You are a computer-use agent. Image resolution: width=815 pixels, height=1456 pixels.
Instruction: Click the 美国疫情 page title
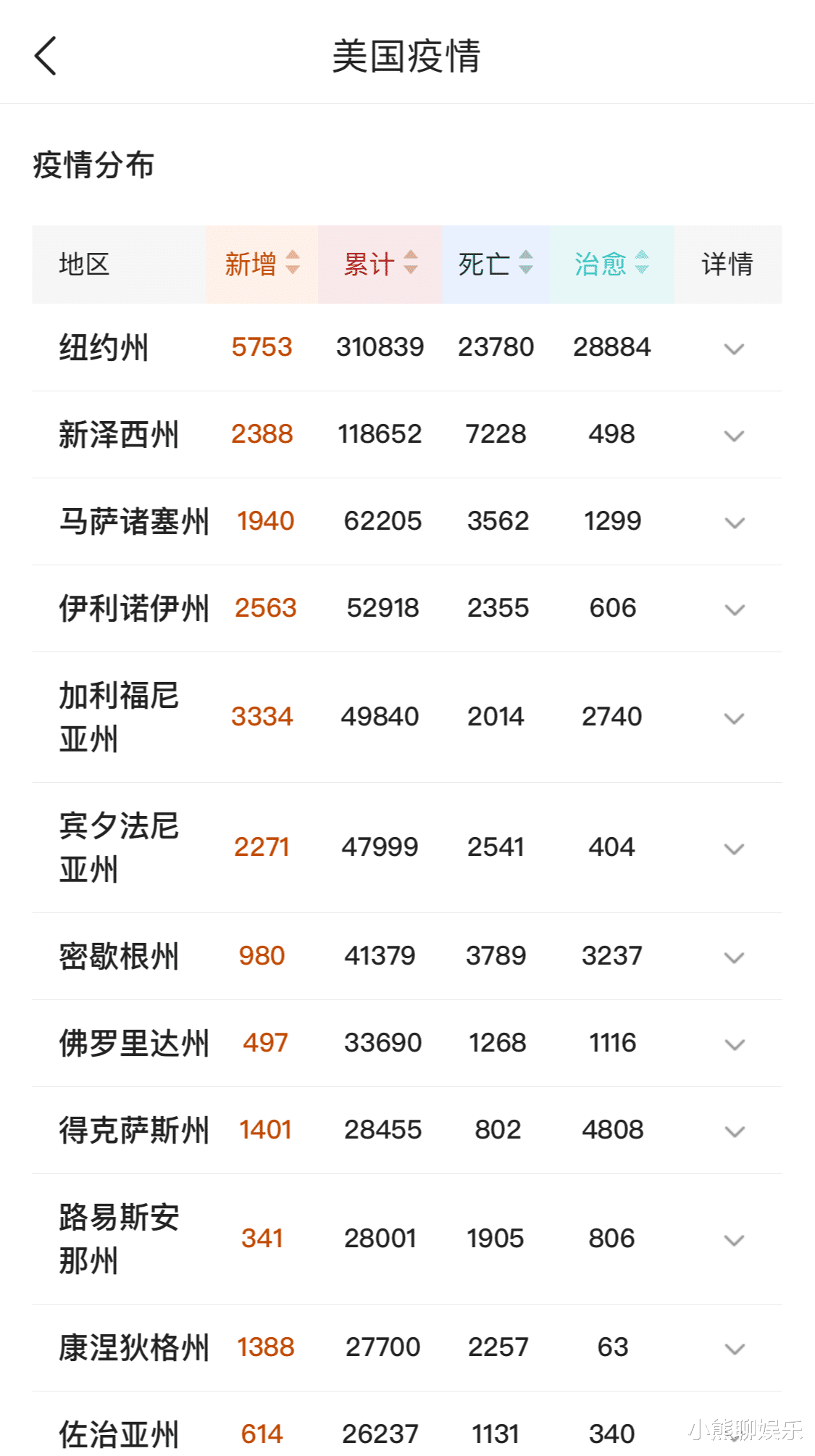[x=407, y=57]
